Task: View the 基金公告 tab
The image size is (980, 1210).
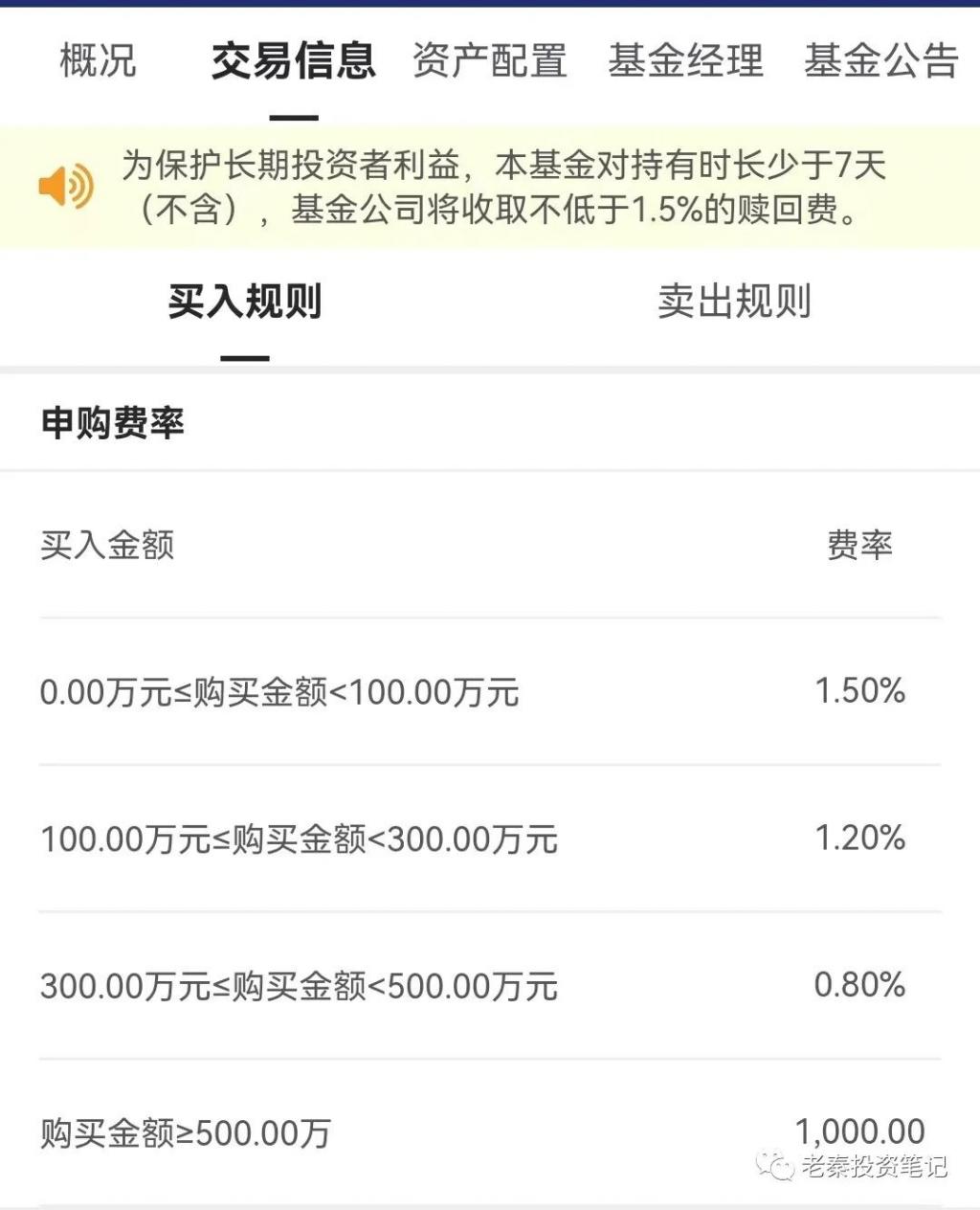Action: pyautogui.click(x=880, y=61)
